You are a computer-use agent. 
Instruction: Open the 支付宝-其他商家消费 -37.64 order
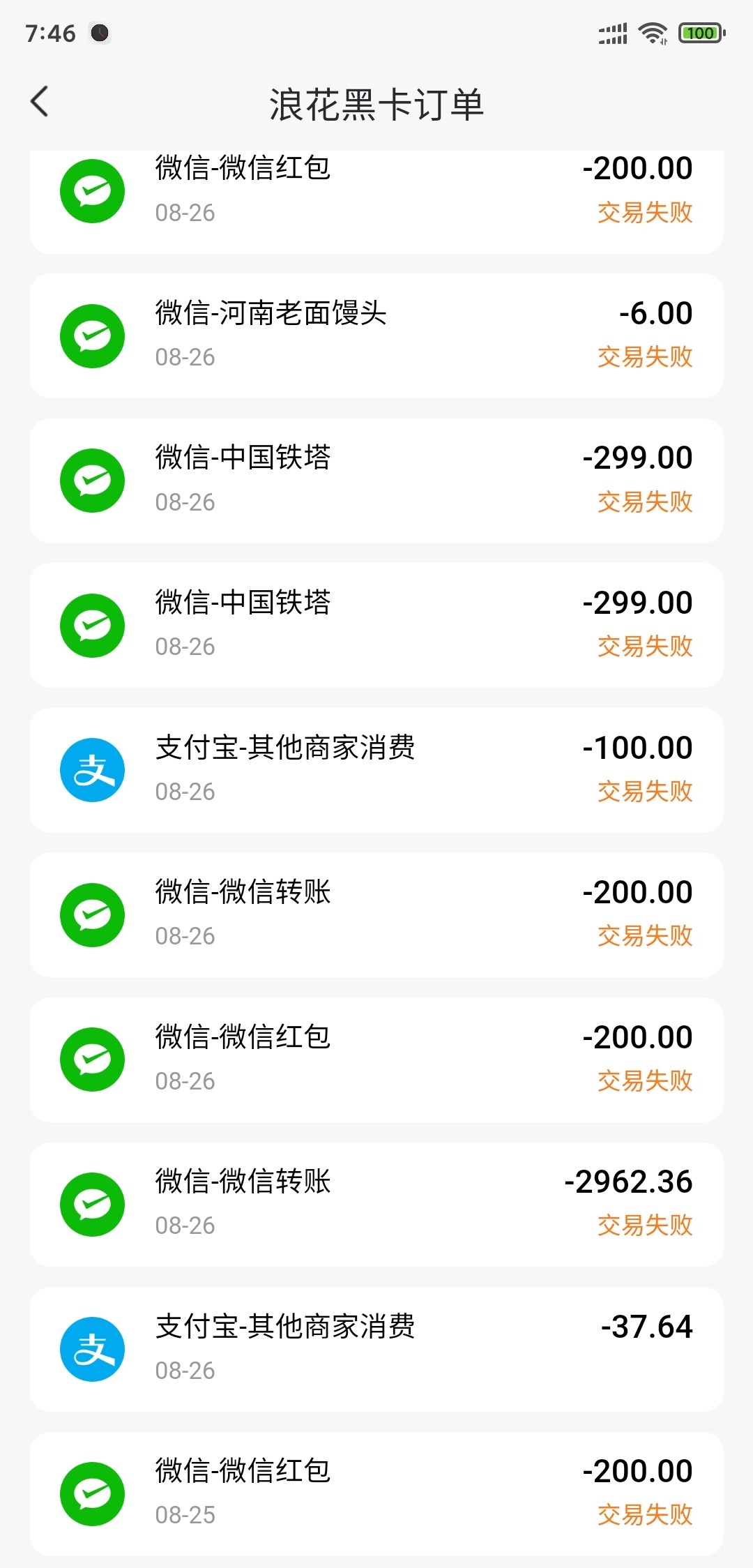(376, 1349)
